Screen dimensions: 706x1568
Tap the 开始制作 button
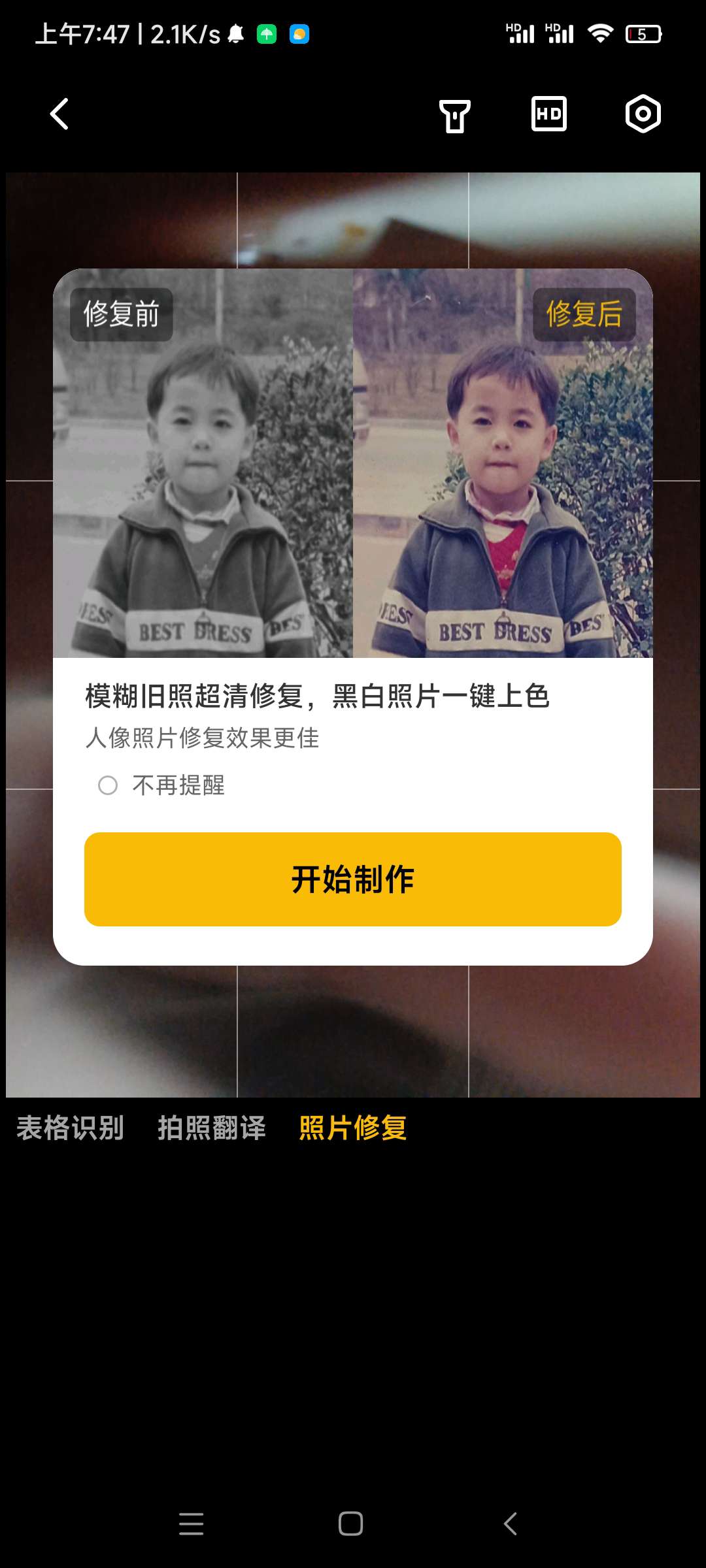tap(353, 879)
